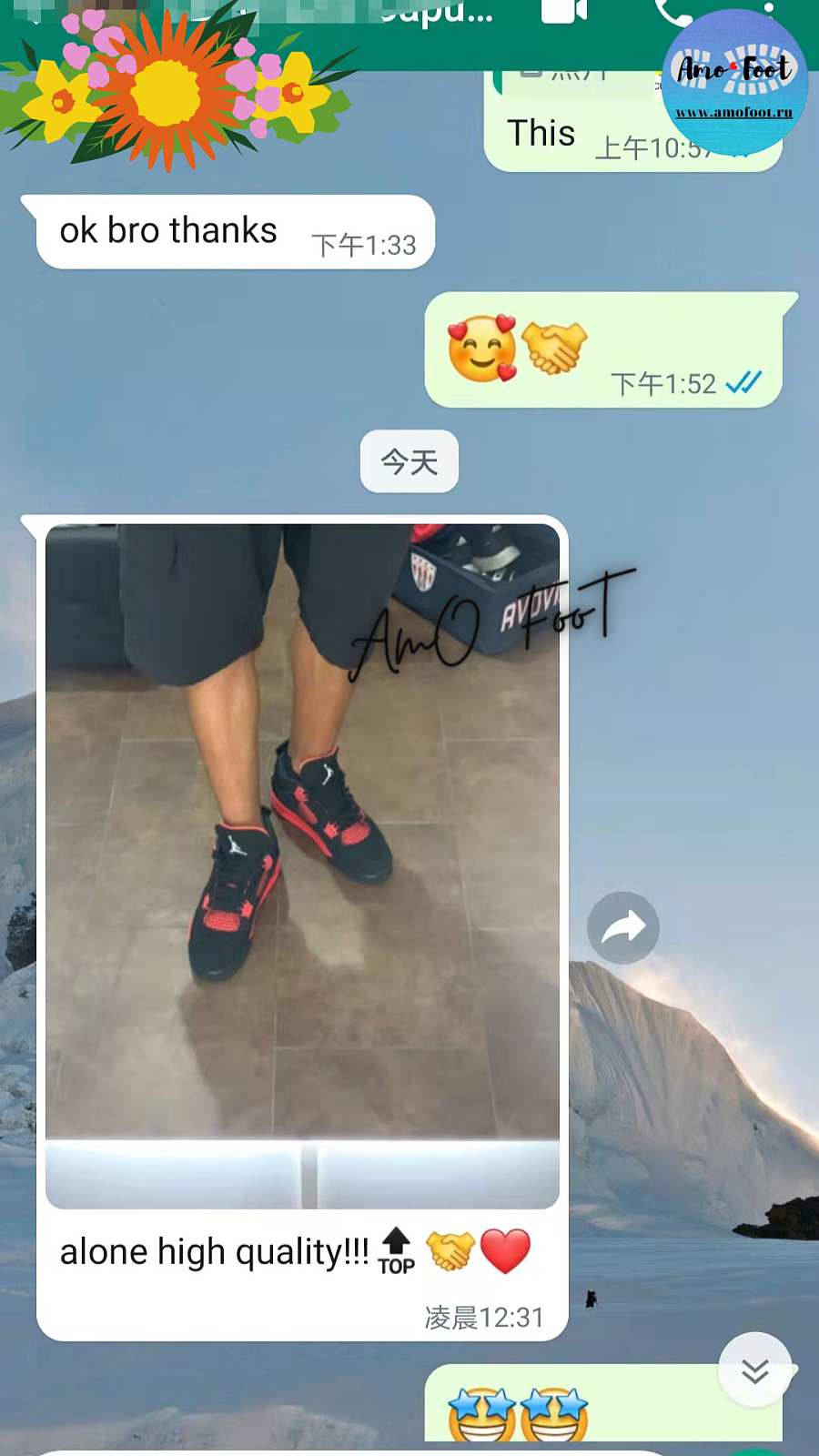Start a video call
The width and height of the screenshot is (819, 1456).
[x=564, y=11]
